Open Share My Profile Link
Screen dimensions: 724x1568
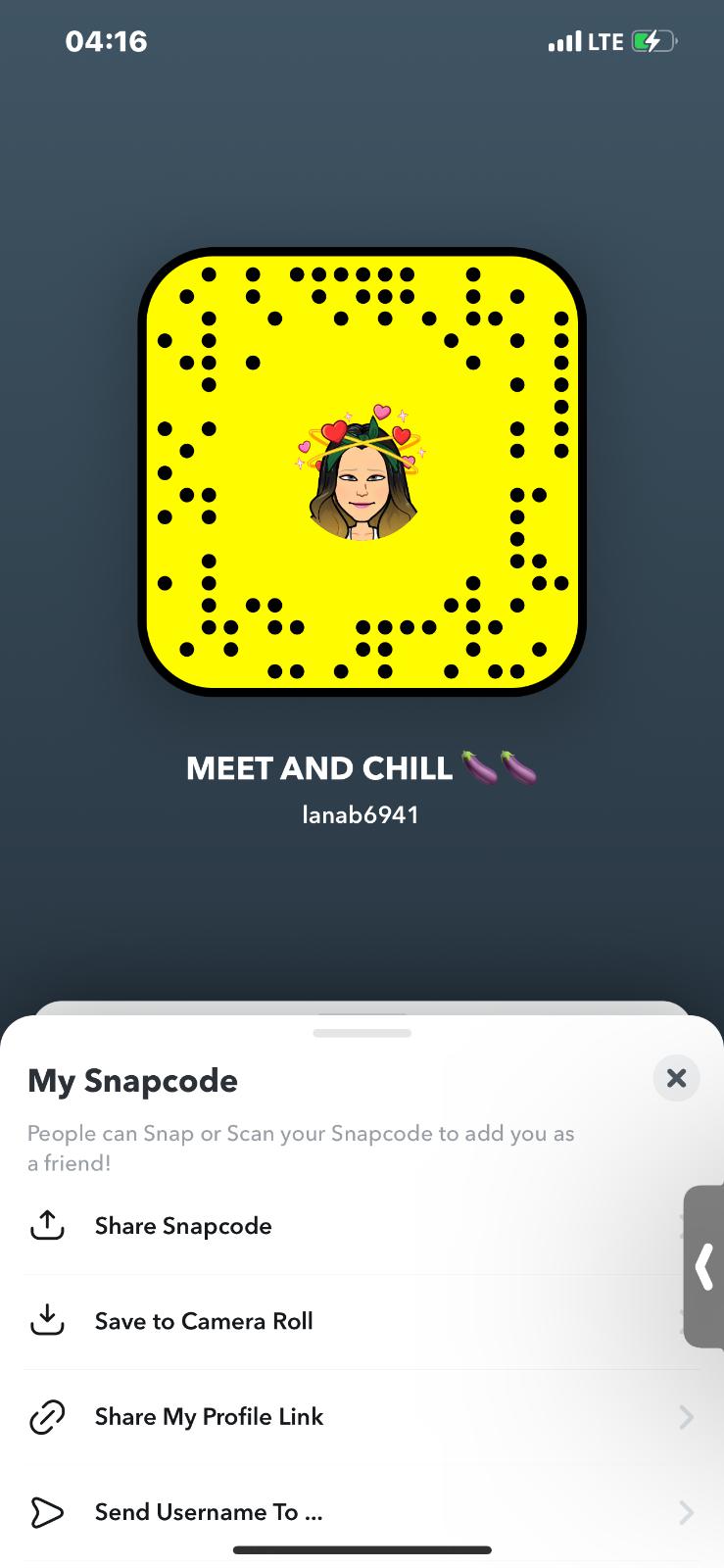209,1417
